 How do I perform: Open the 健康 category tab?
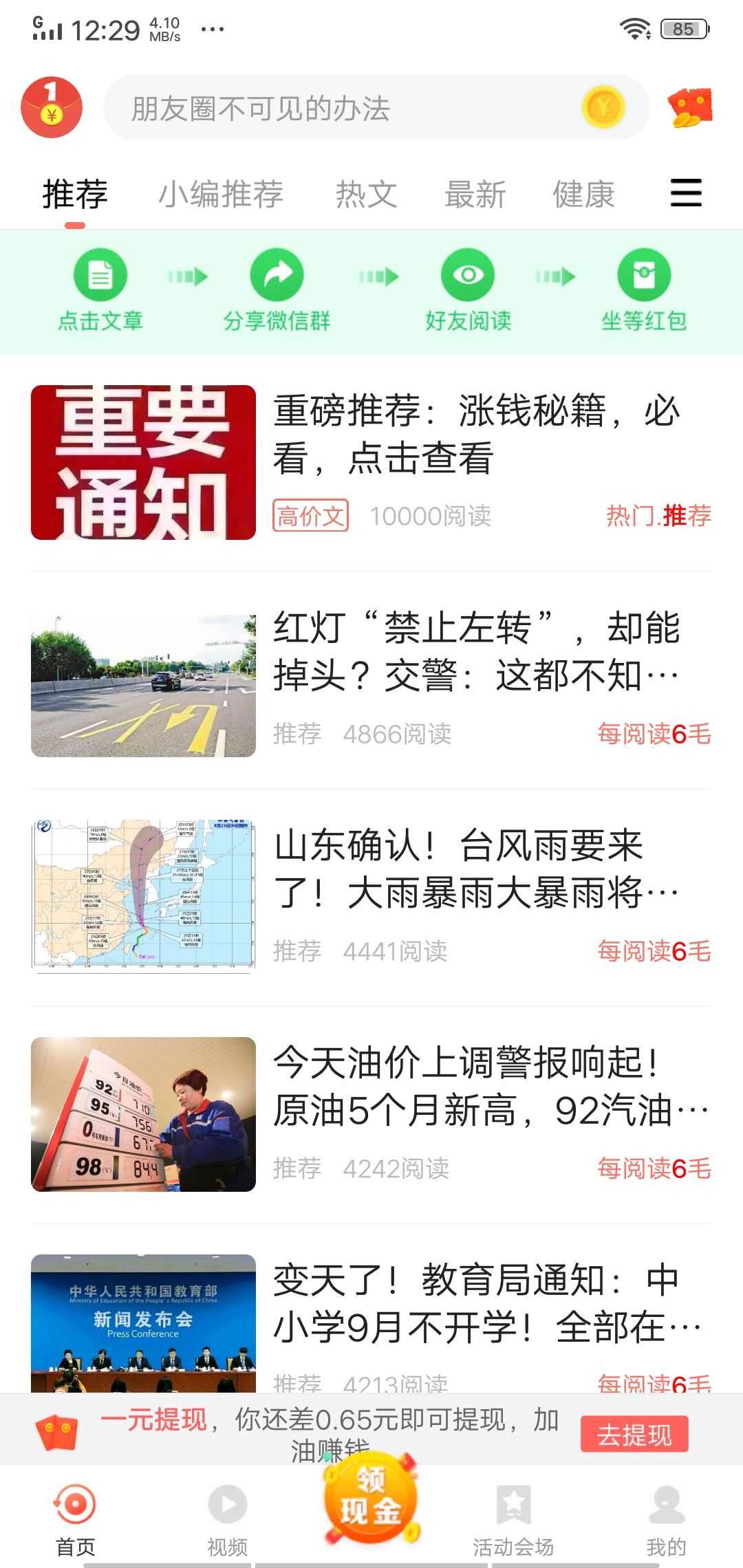(583, 195)
